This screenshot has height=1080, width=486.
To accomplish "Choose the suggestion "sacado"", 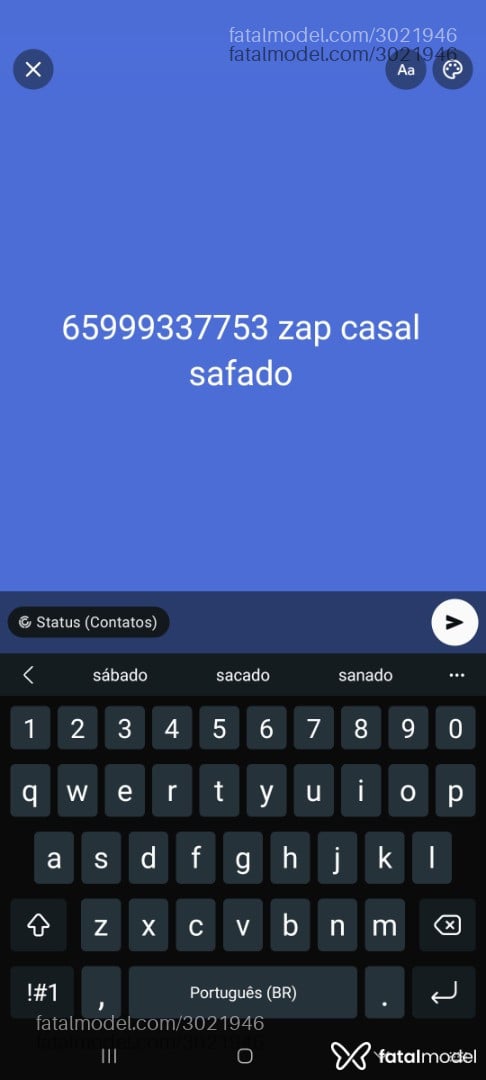I will (242, 676).
